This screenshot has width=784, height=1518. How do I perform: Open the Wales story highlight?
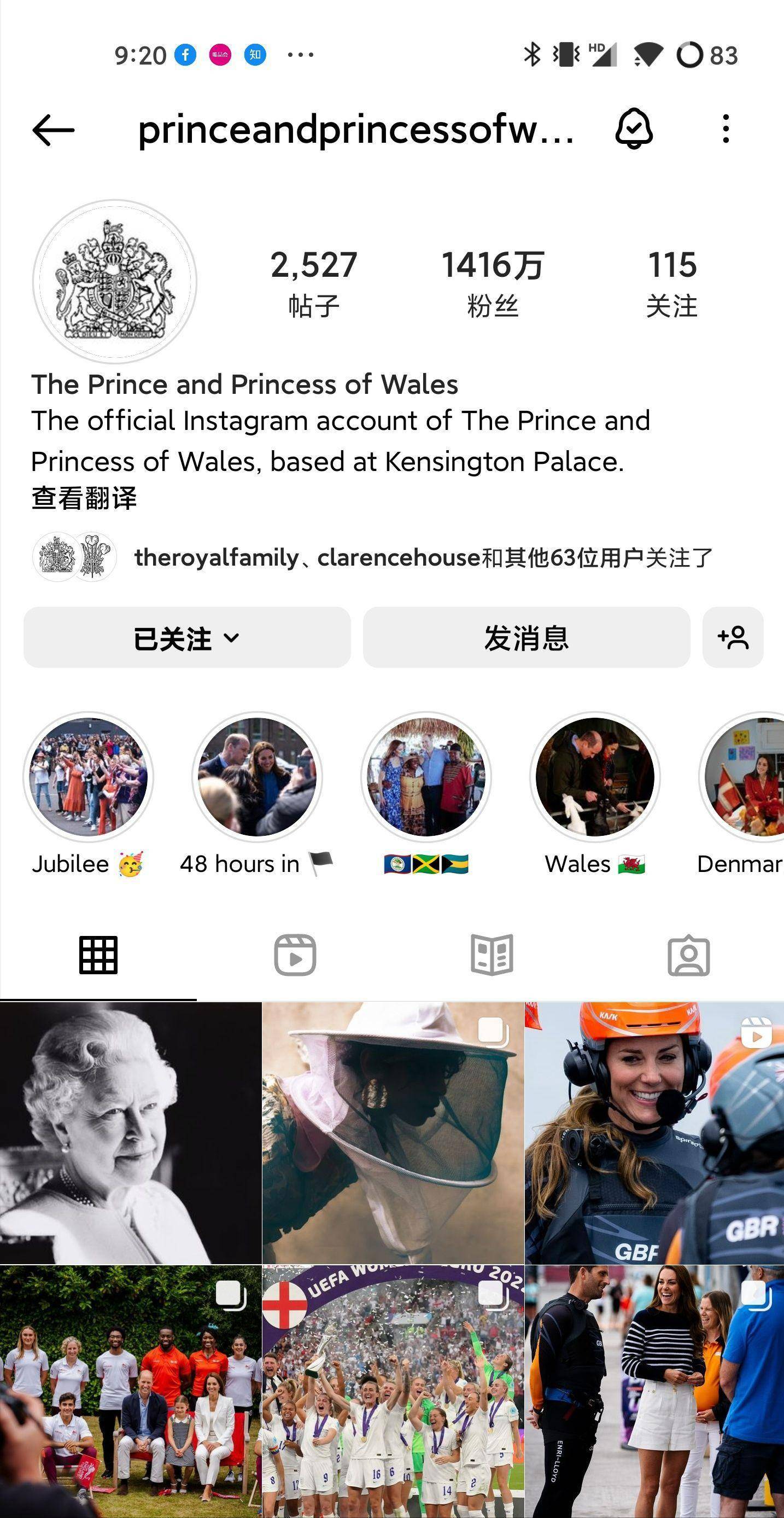coord(595,777)
